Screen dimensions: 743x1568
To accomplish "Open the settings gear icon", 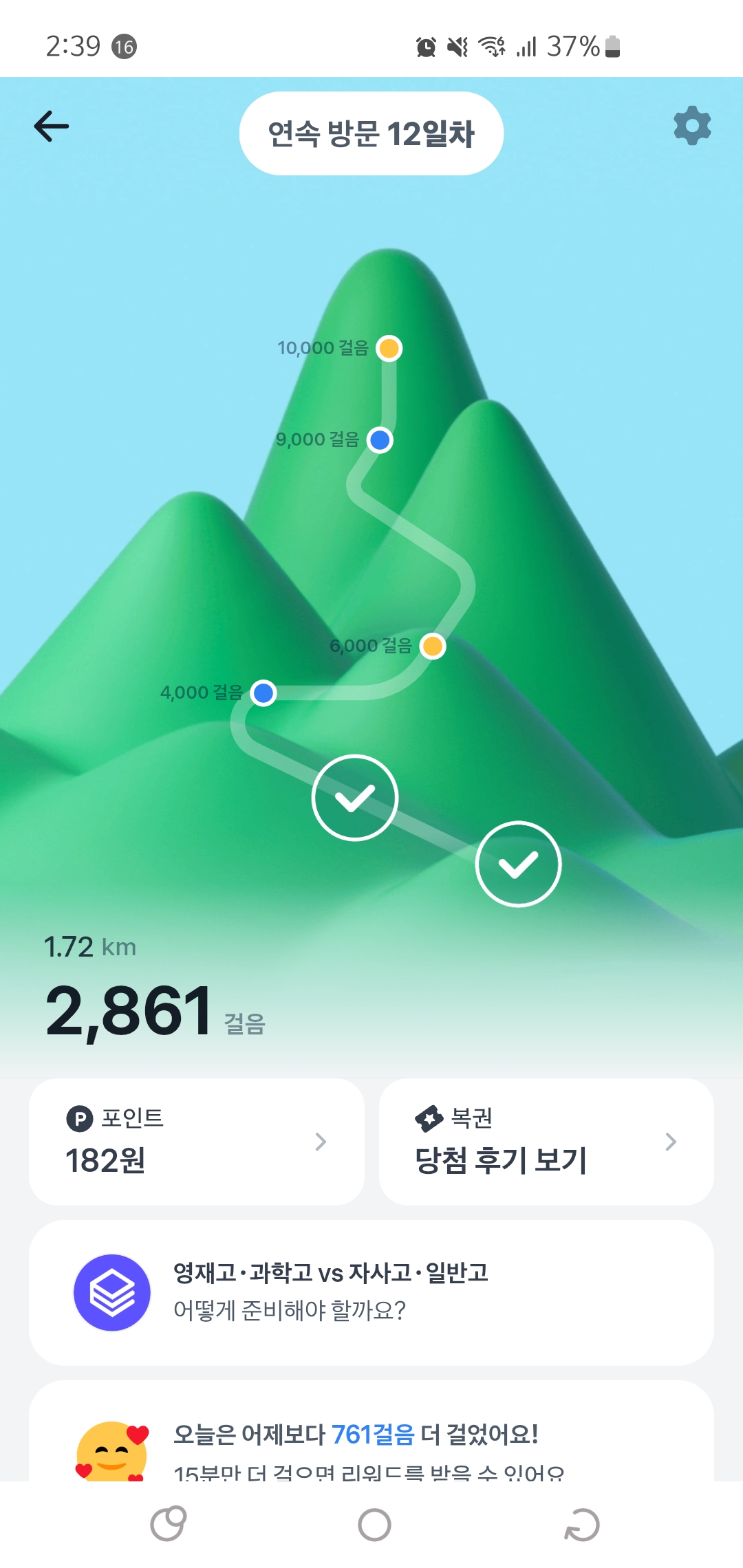I will click(691, 126).
